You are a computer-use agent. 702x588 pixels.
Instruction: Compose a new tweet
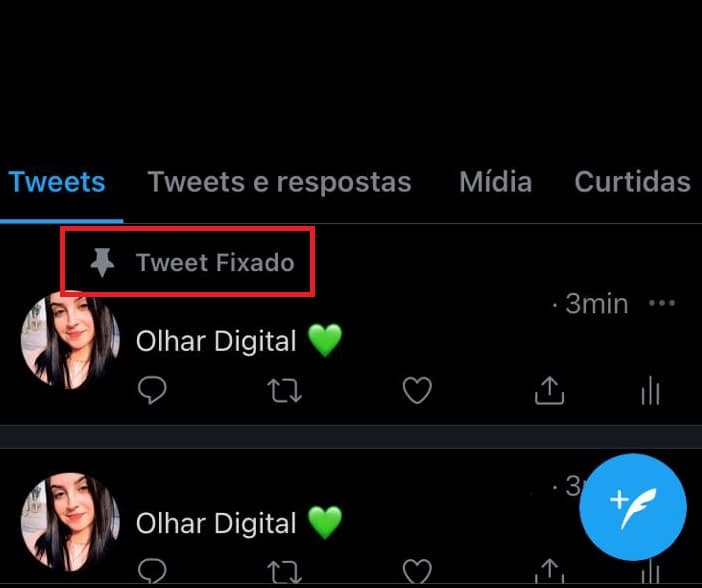click(632, 507)
